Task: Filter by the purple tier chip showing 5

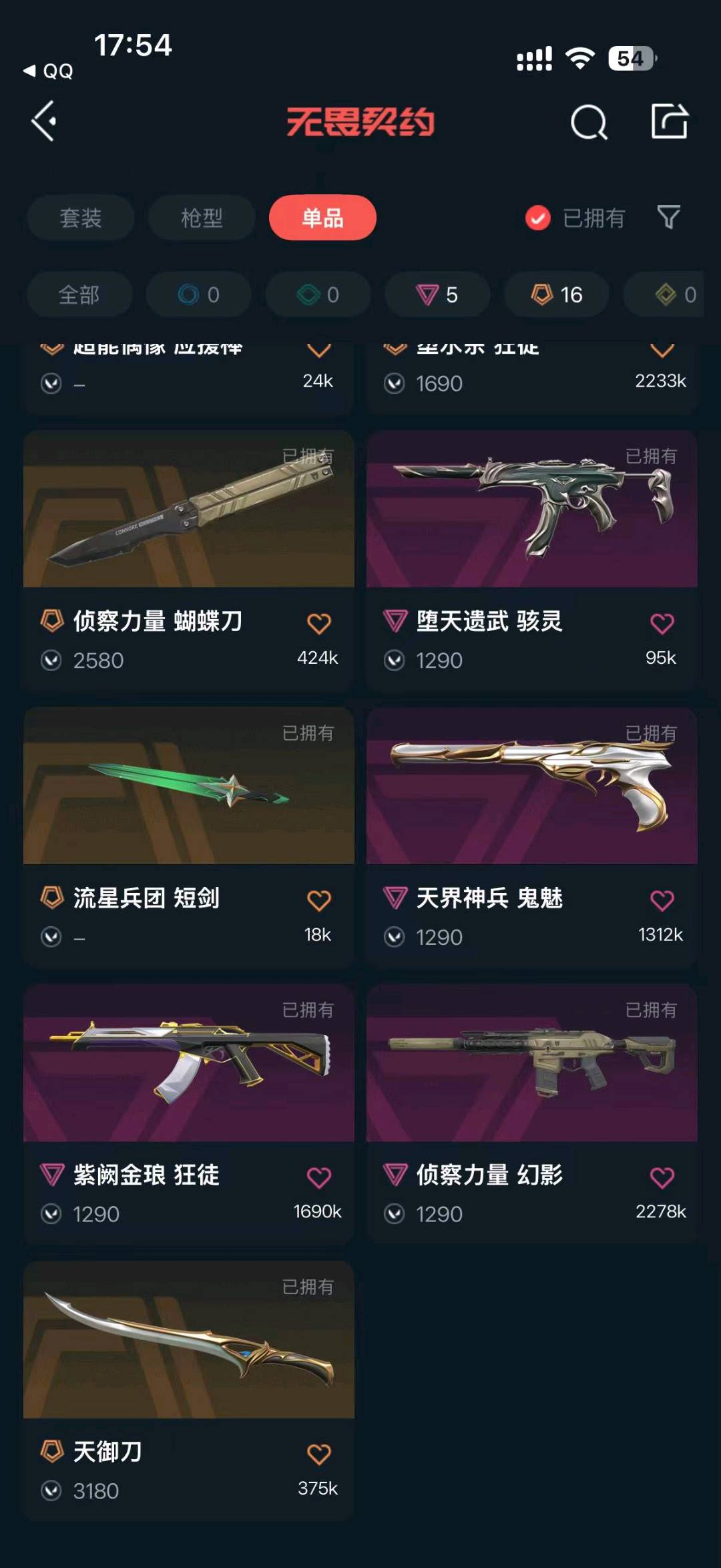Action: (437, 295)
